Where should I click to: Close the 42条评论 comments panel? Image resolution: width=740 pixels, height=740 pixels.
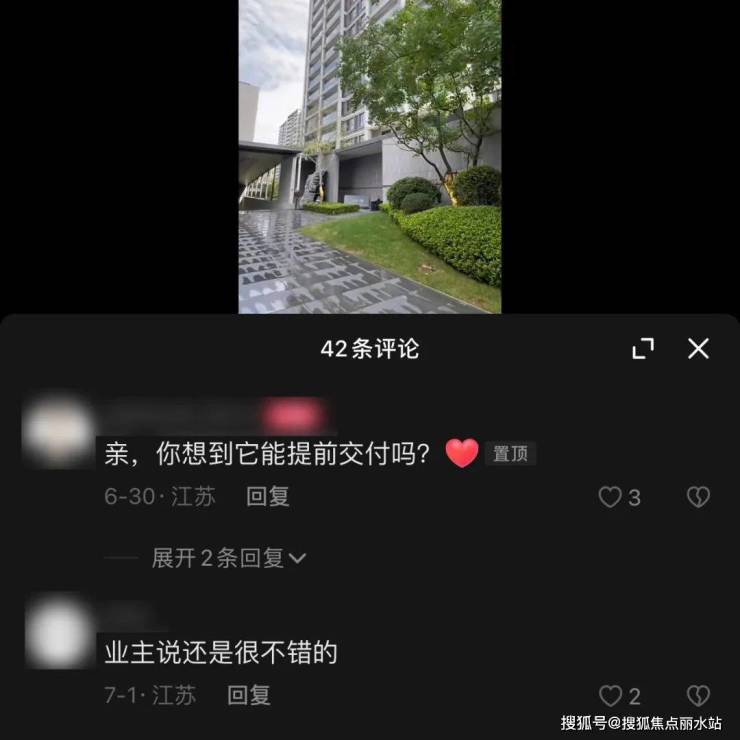[x=698, y=348]
